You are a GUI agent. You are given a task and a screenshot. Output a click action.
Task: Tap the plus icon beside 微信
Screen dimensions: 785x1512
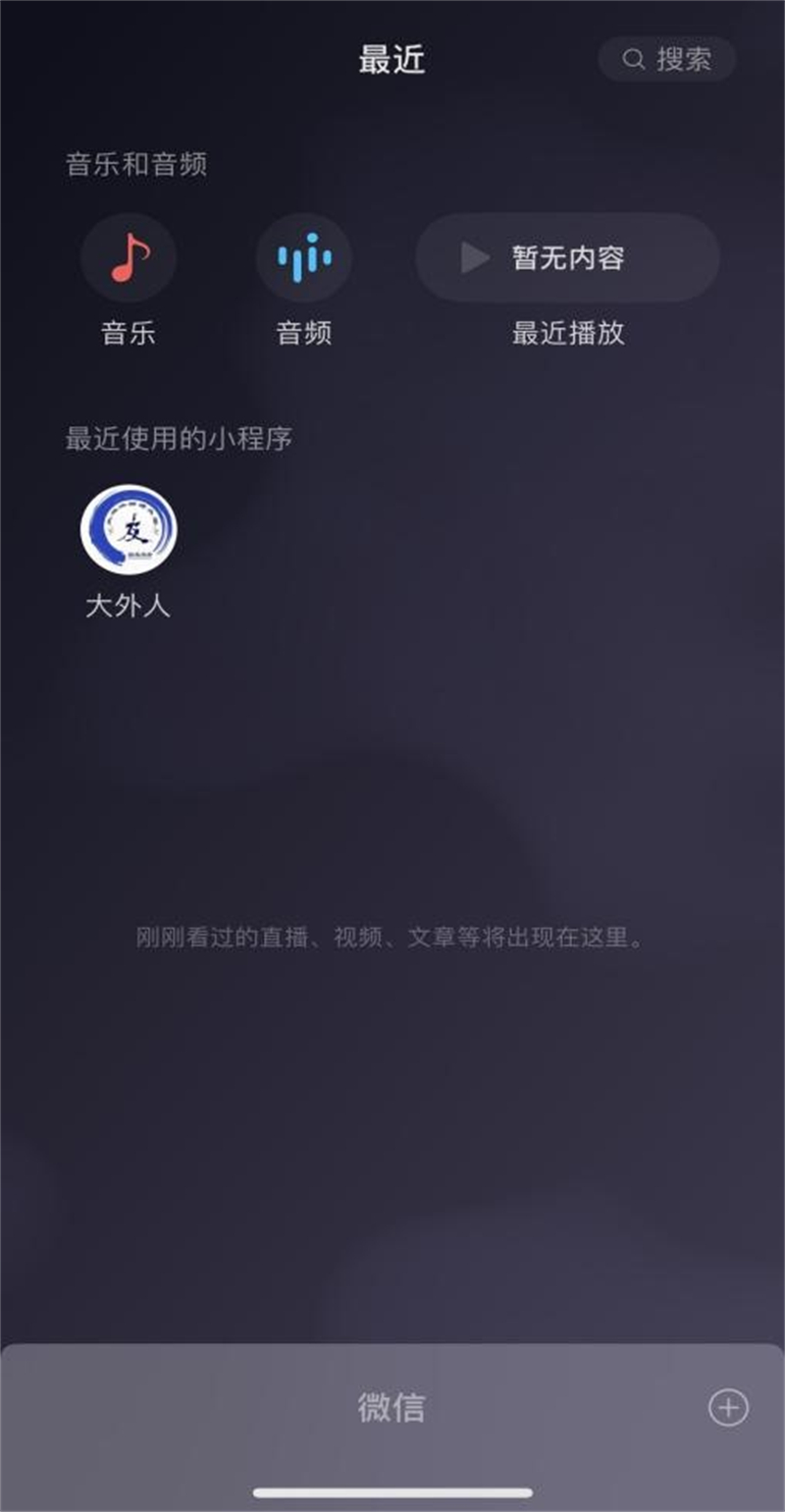coord(728,1408)
